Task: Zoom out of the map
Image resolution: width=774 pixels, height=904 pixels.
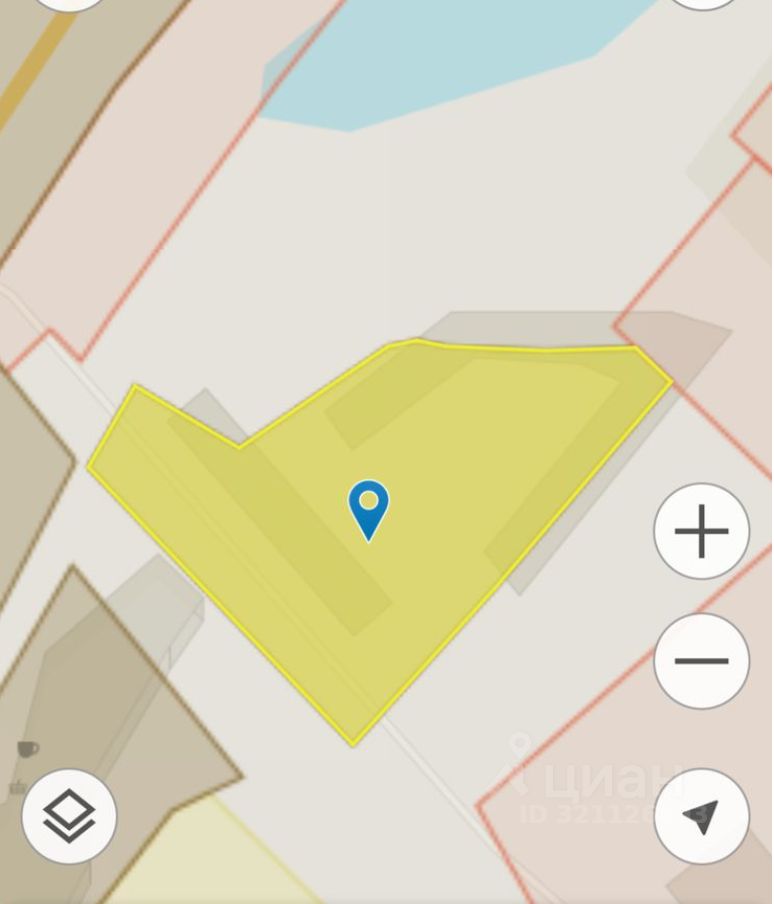Action: point(701,660)
